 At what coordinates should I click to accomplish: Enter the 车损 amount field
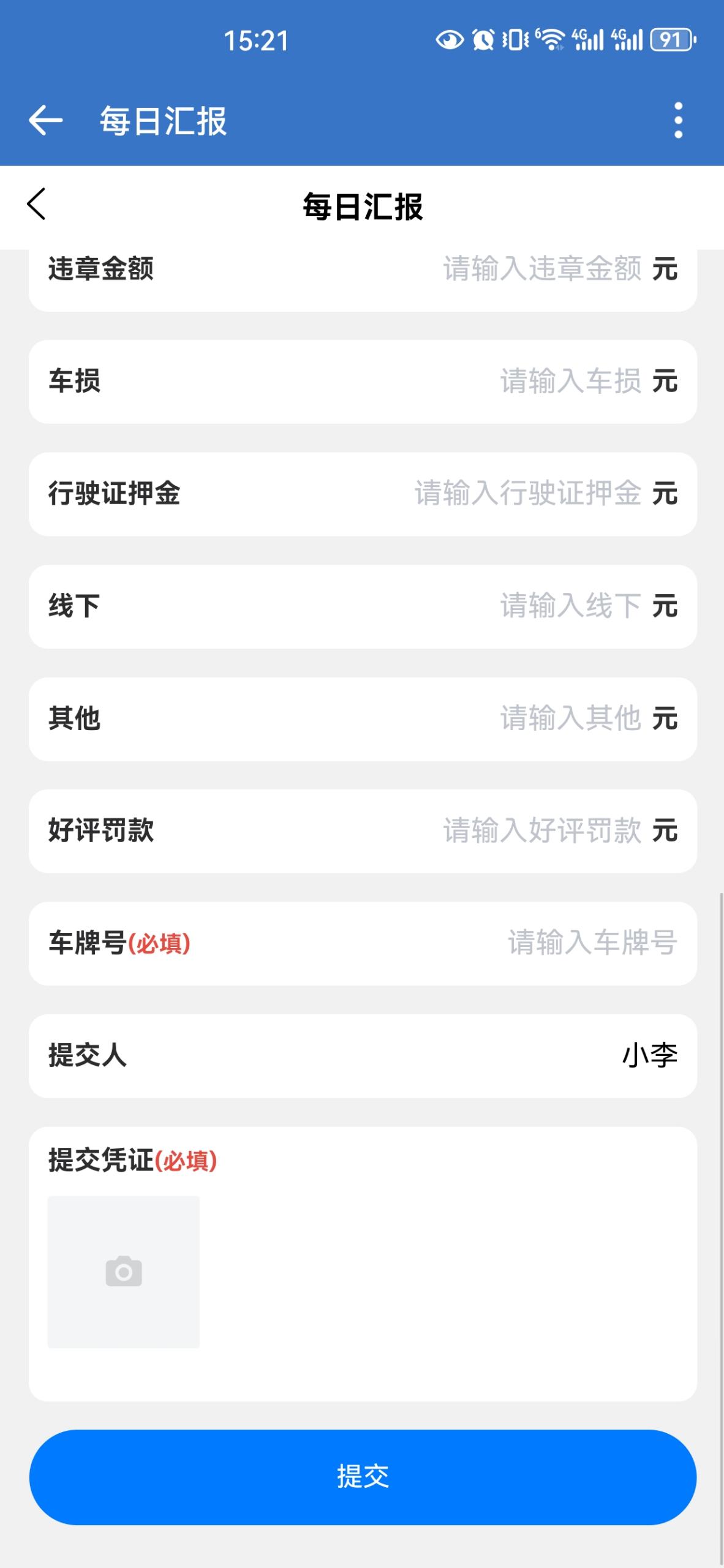point(570,381)
